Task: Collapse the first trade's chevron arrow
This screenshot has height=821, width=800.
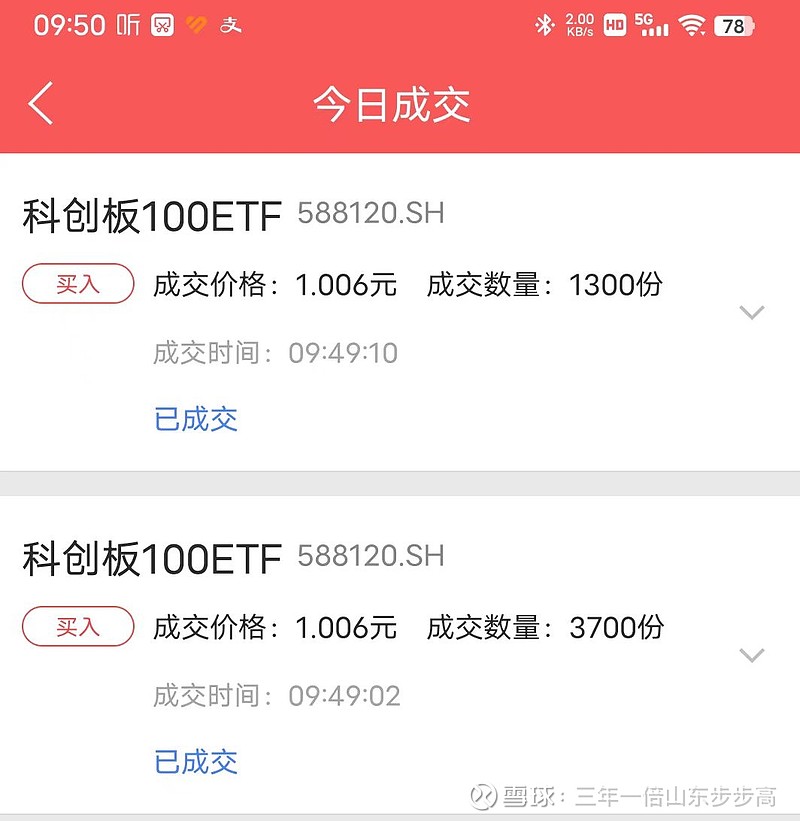Action: [752, 312]
